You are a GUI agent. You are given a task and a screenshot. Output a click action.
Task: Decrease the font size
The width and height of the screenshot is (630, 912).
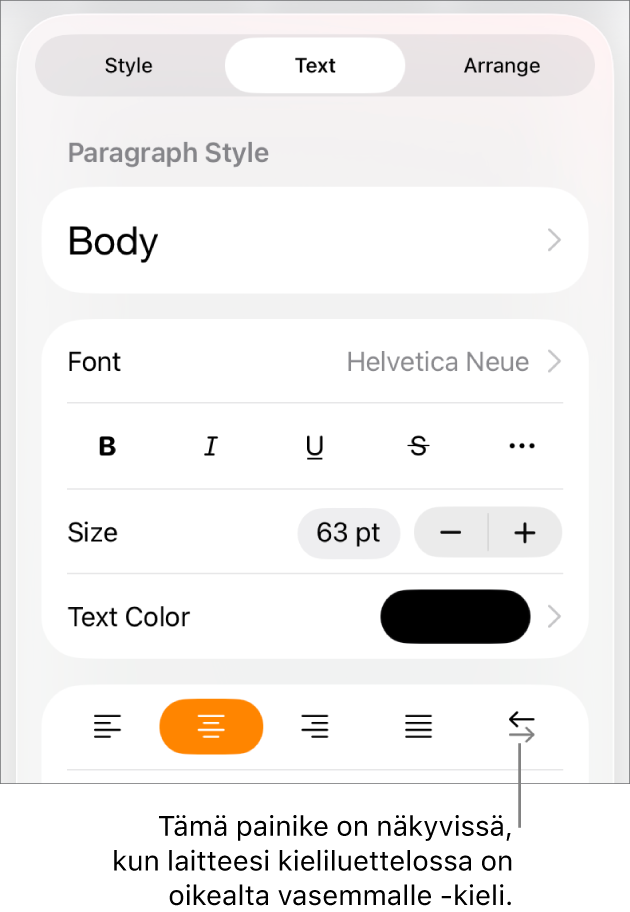[x=451, y=533]
